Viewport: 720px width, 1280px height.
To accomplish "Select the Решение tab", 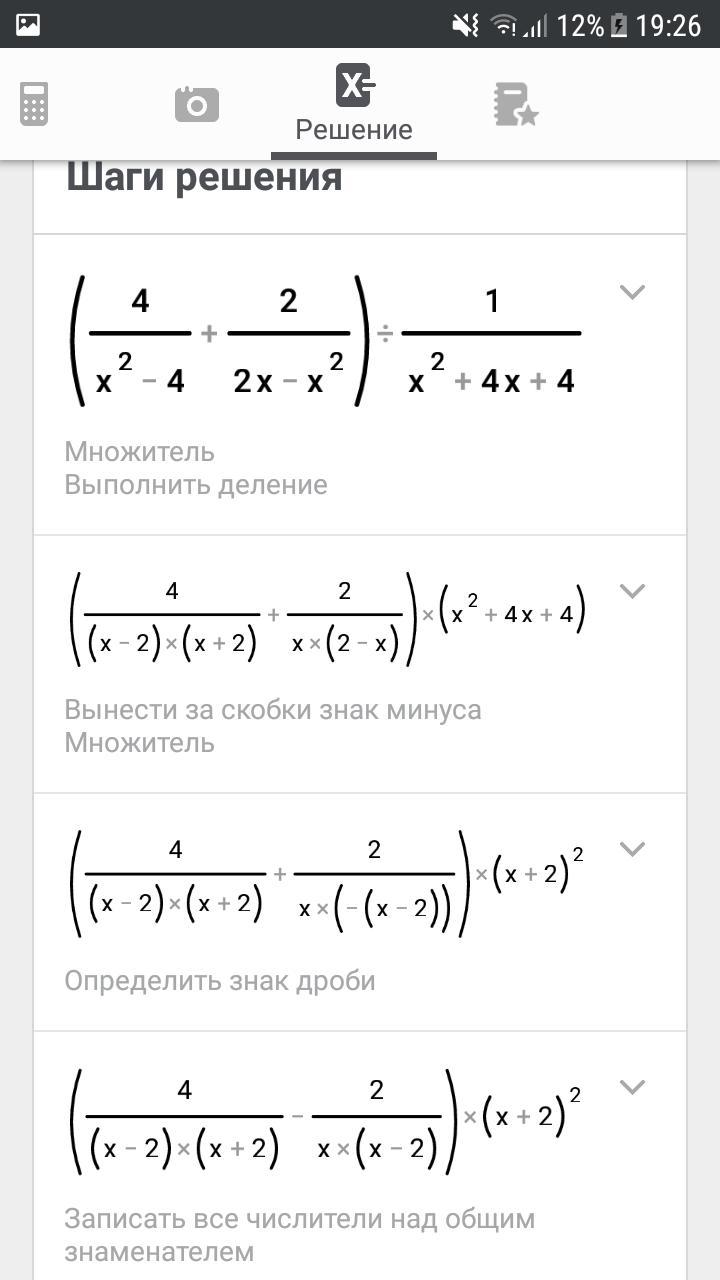I will tap(354, 106).
